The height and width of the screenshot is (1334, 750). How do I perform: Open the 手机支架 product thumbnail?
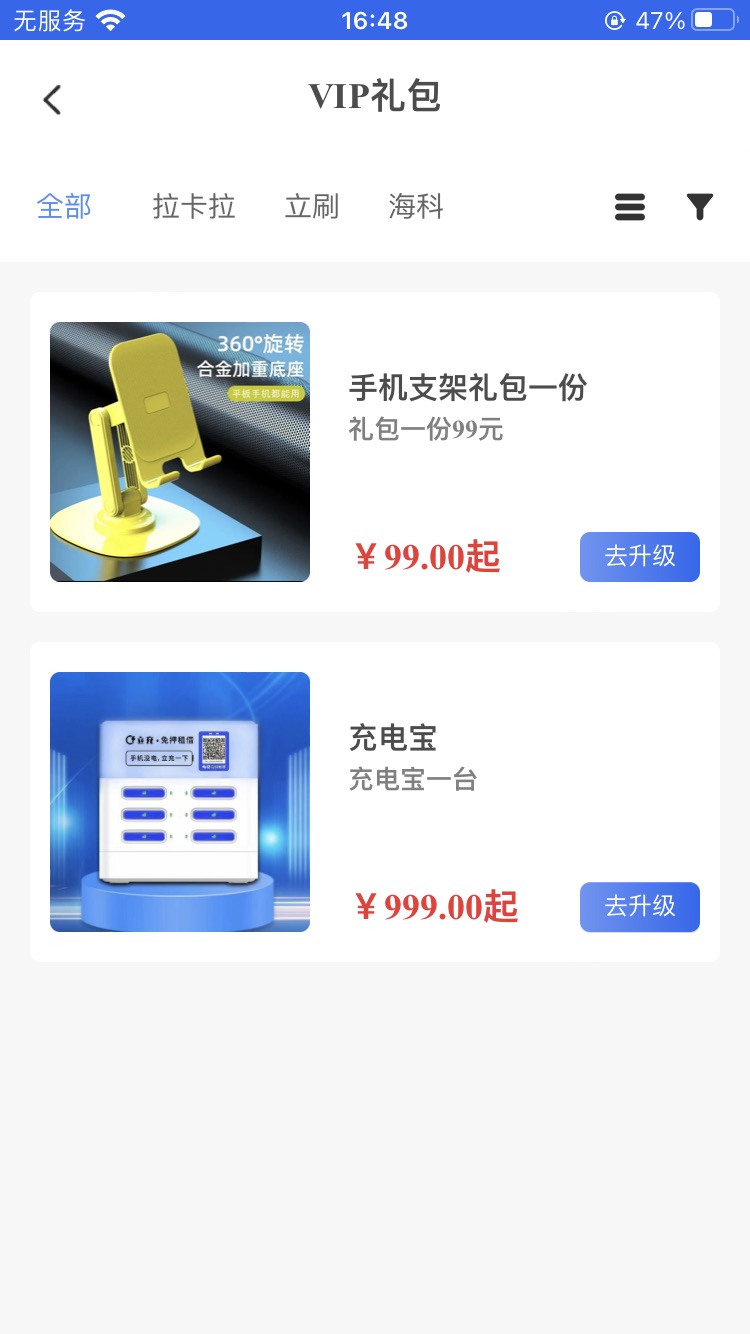[180, 452]
